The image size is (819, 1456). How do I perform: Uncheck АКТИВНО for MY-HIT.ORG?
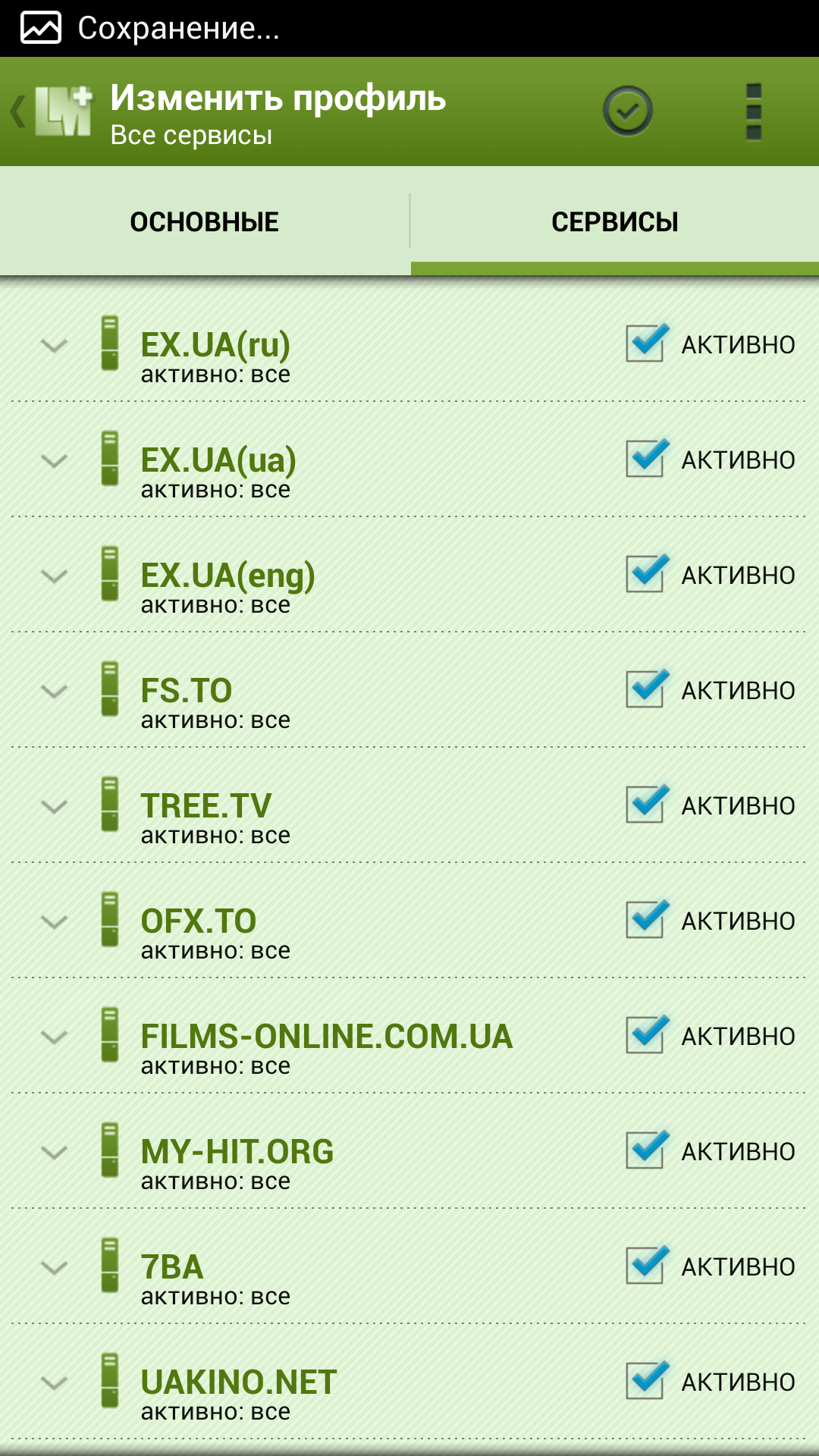(x=646, y=1150)
